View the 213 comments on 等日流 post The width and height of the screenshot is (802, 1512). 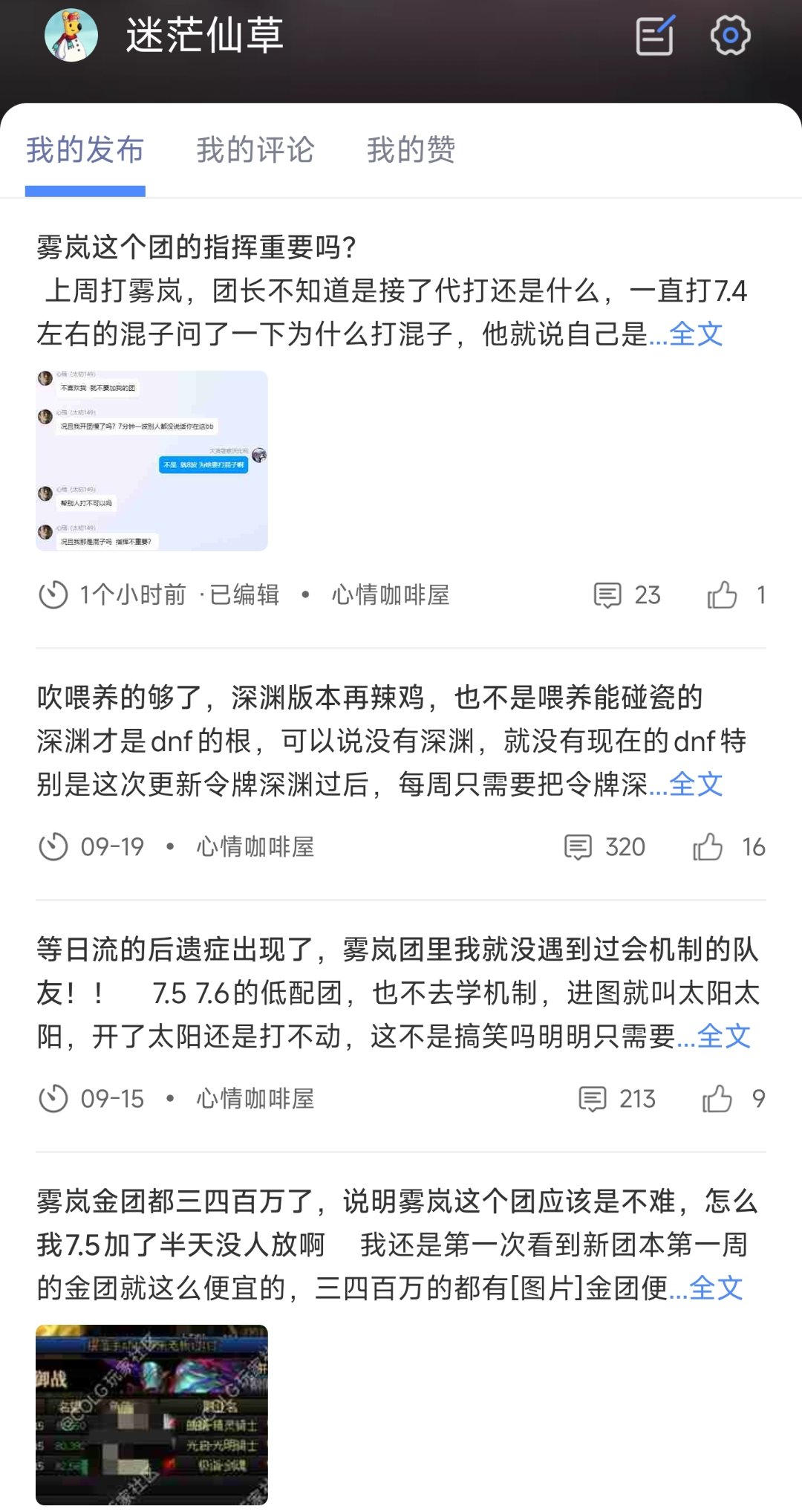617,1099
